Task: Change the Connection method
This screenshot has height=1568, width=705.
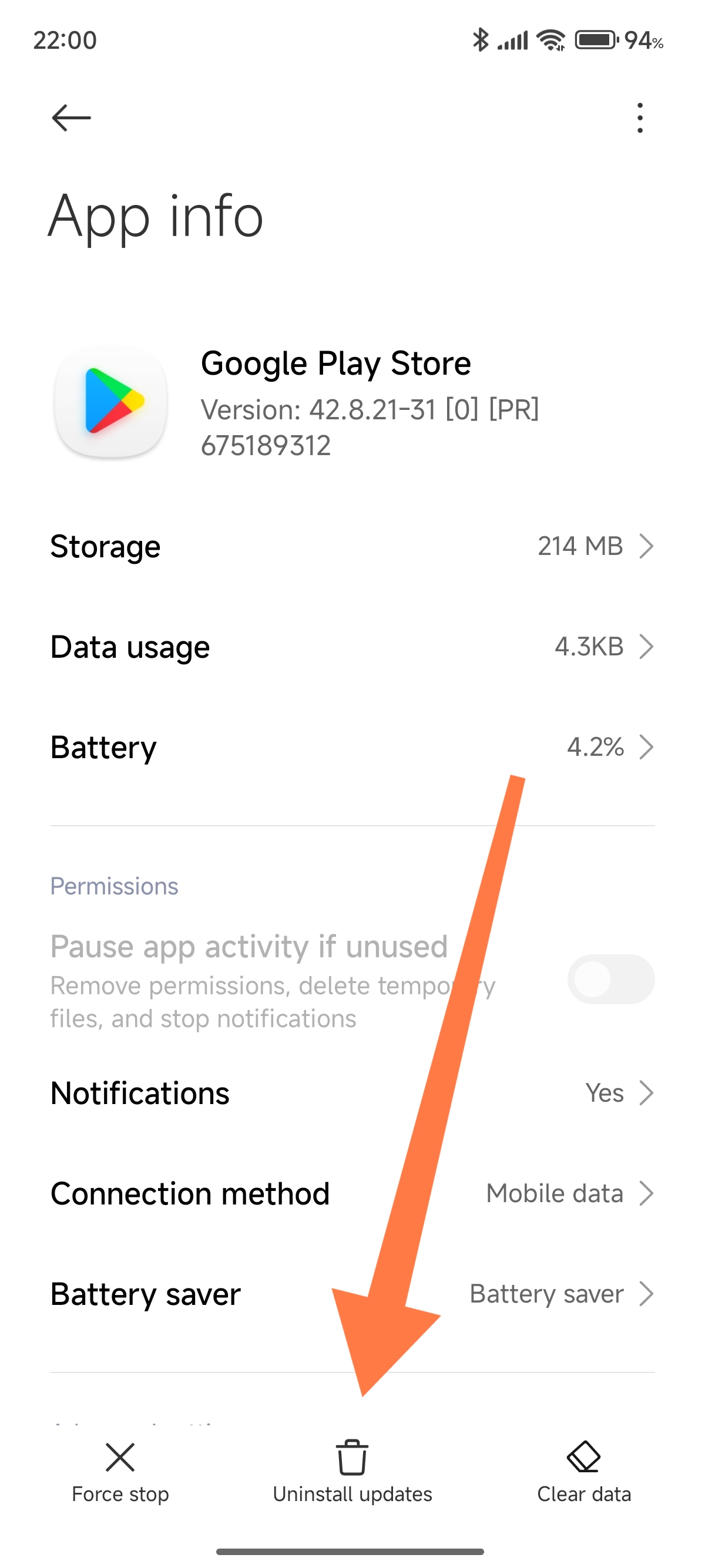Action: 352,1193
